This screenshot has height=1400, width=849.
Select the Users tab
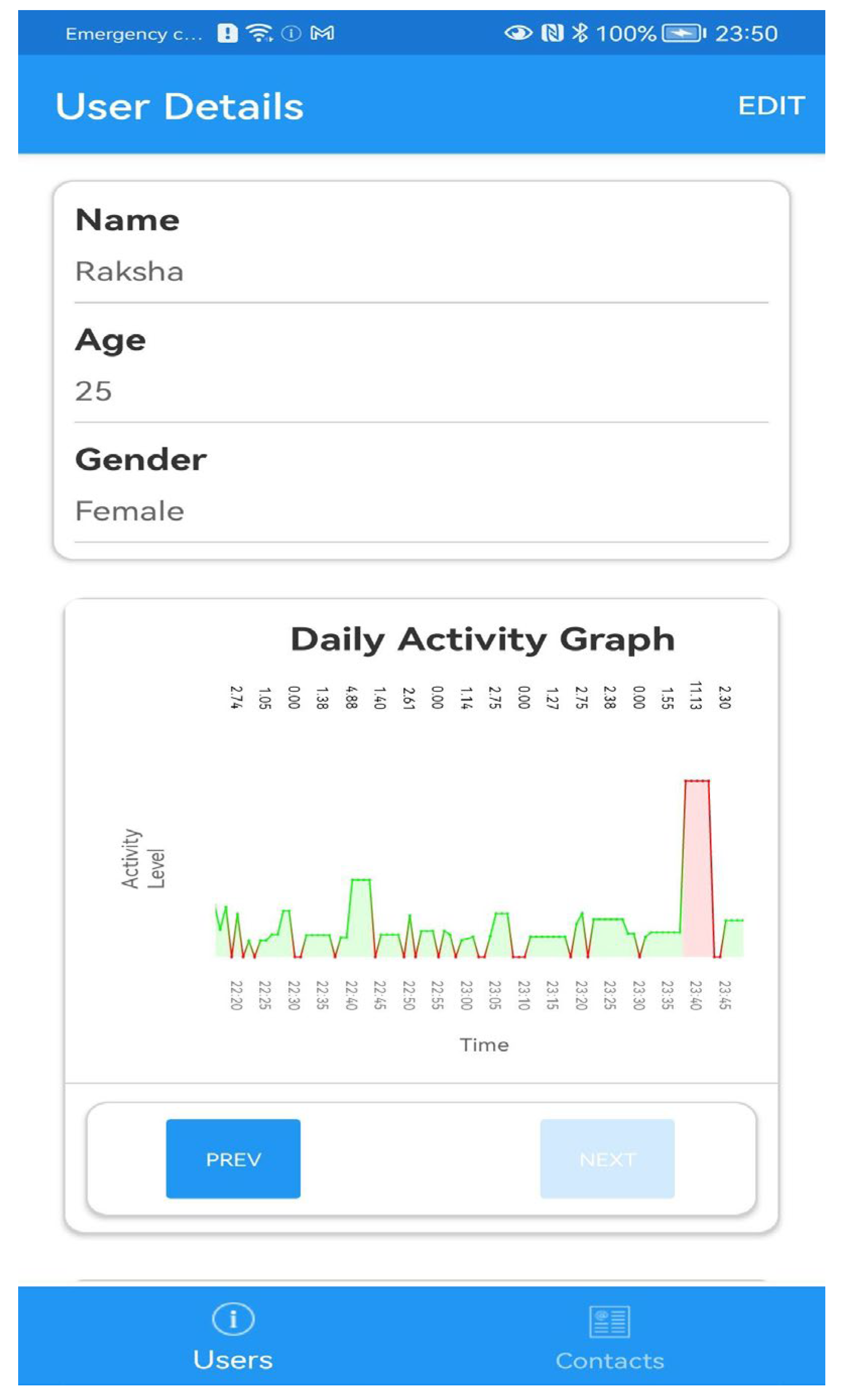click(233, 1338)
